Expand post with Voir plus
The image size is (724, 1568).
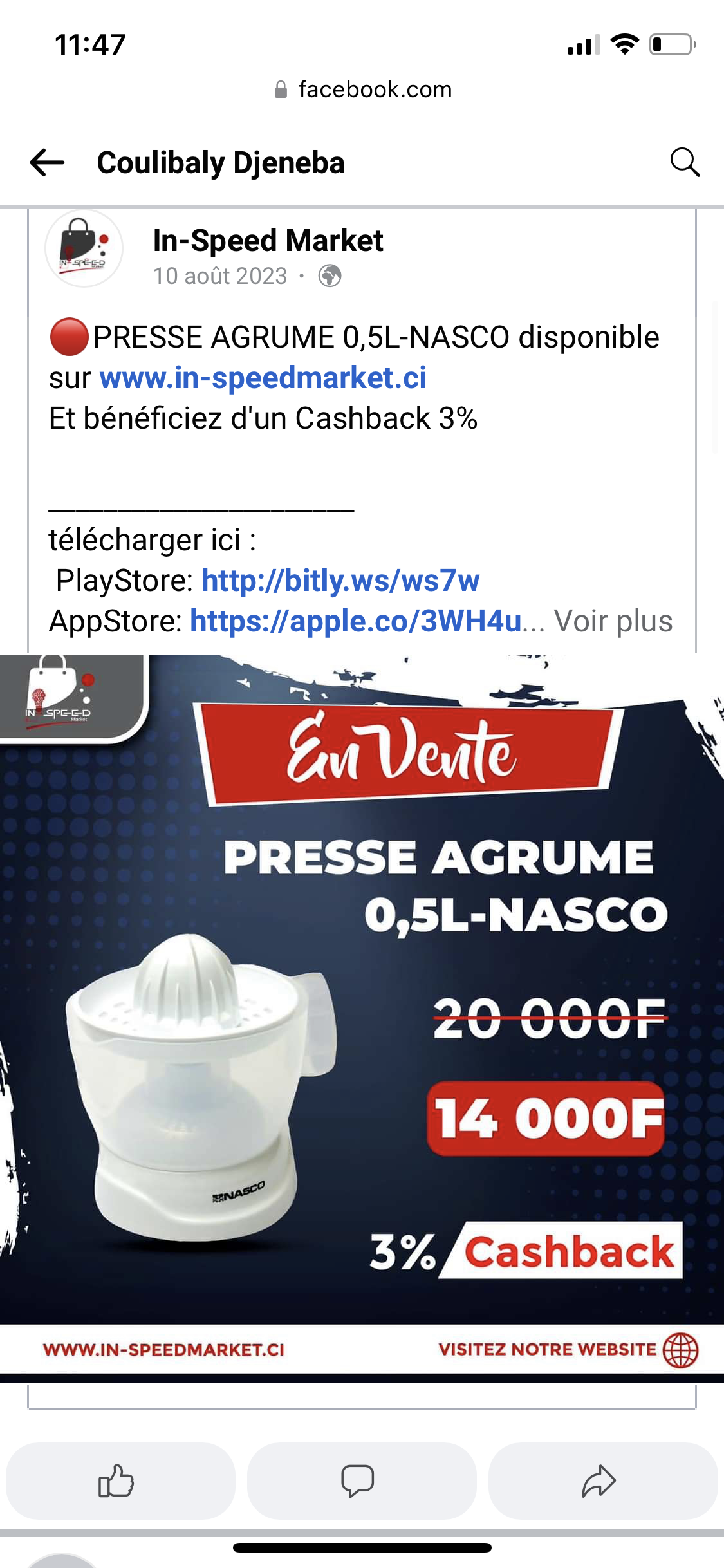613,621
